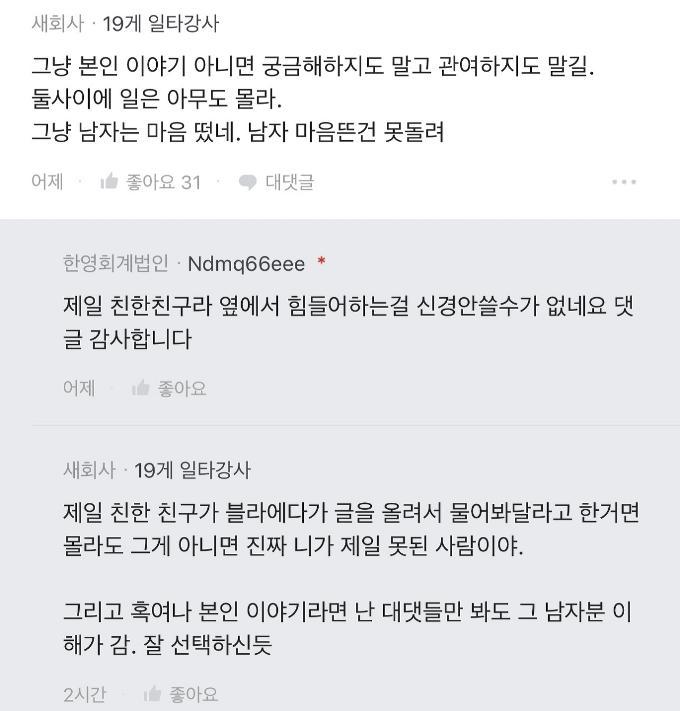The image size is (680, 711).
Task: Open the three-dot menu on top comment
Action: (x=624, y=182)
